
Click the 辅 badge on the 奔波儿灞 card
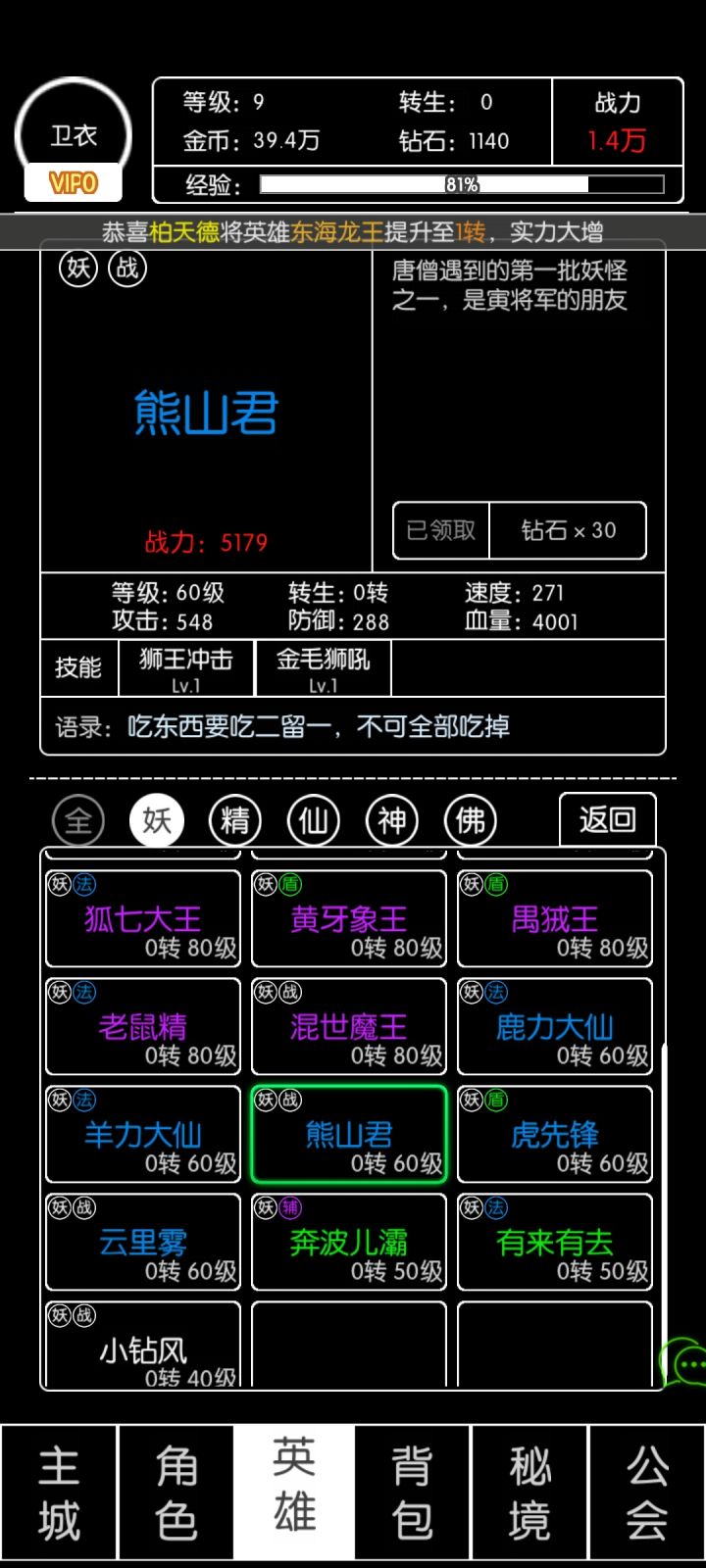click(x=290, y=1208)
